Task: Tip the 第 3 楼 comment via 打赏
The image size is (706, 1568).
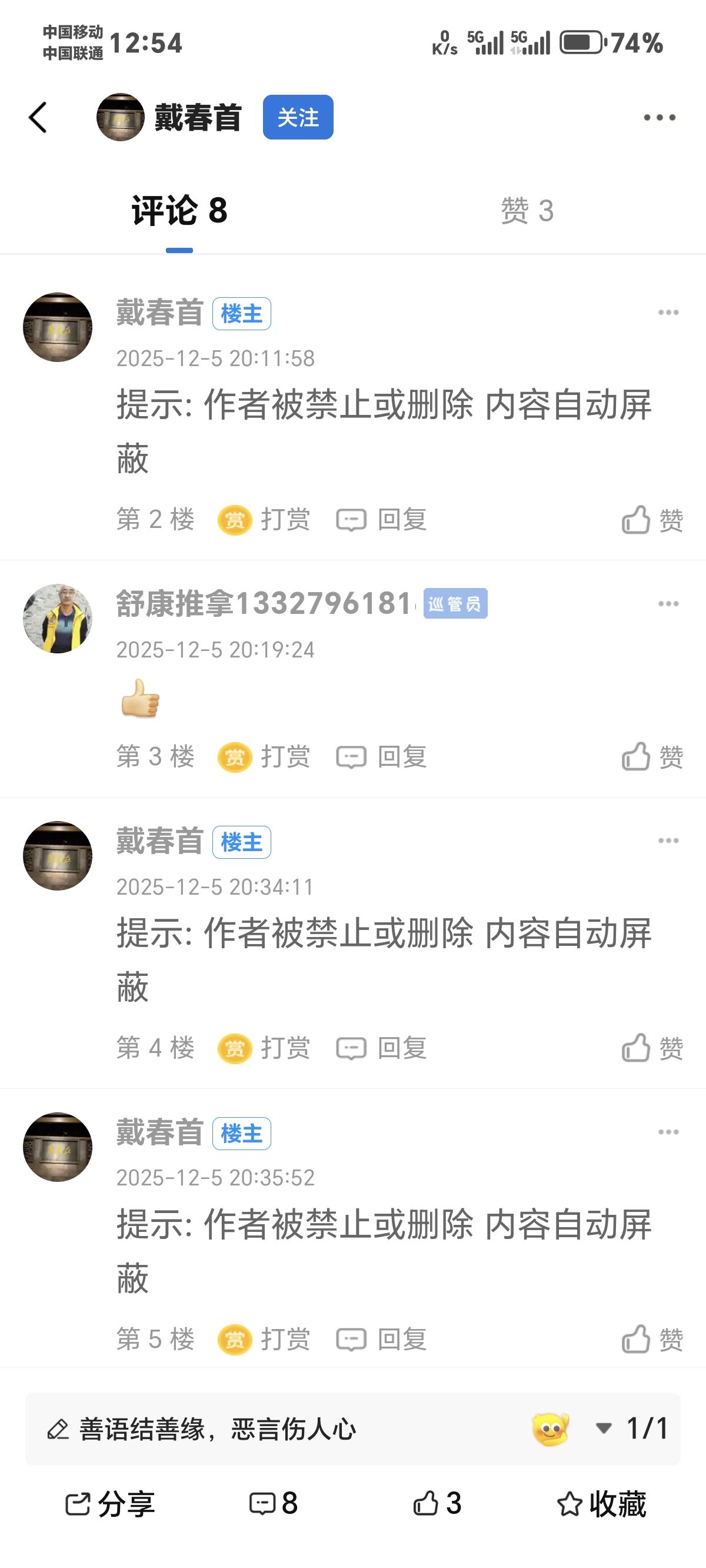Action: pyautogui.click(x=264, y=757)
